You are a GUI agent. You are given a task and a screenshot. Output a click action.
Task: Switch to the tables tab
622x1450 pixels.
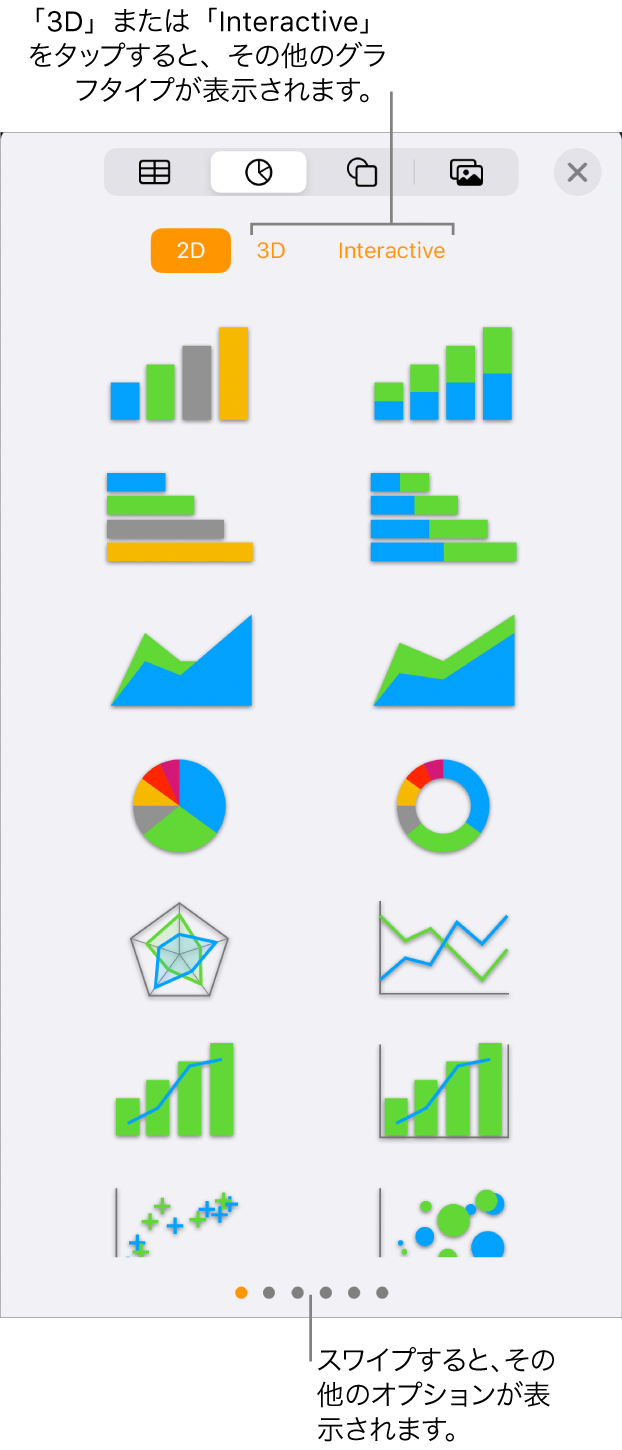pos(154,173)
